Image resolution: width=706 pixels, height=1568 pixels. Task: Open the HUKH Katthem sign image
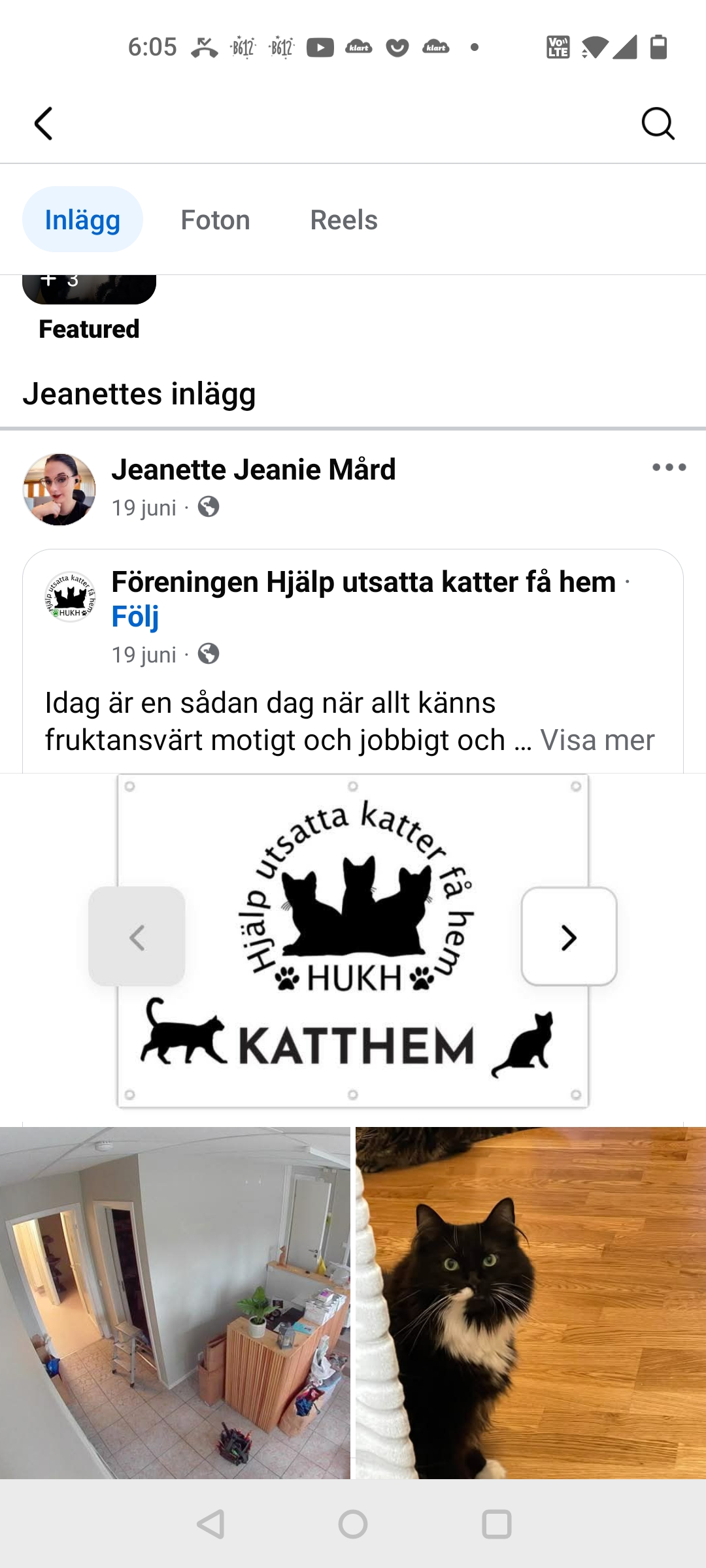click(x=353, y=941)
